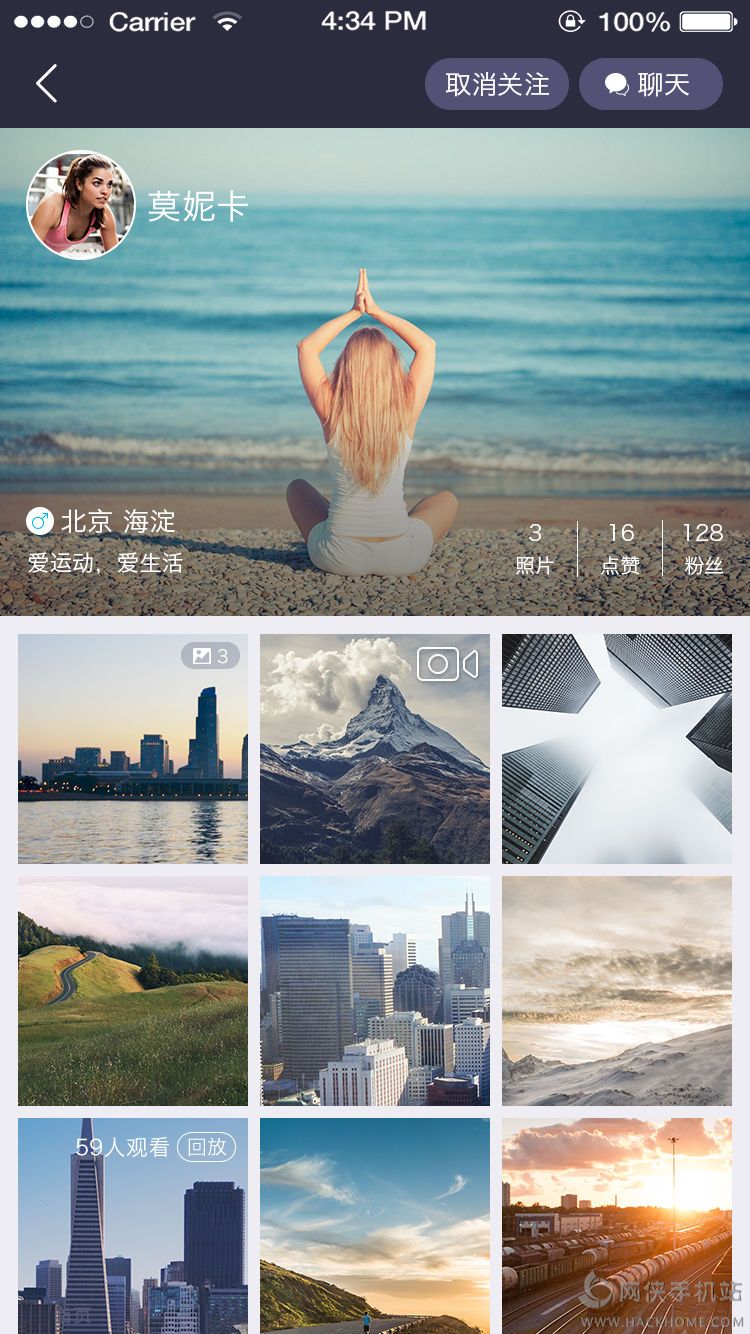Open 莫妮卡's profile avatar

(x=80, y=205)
